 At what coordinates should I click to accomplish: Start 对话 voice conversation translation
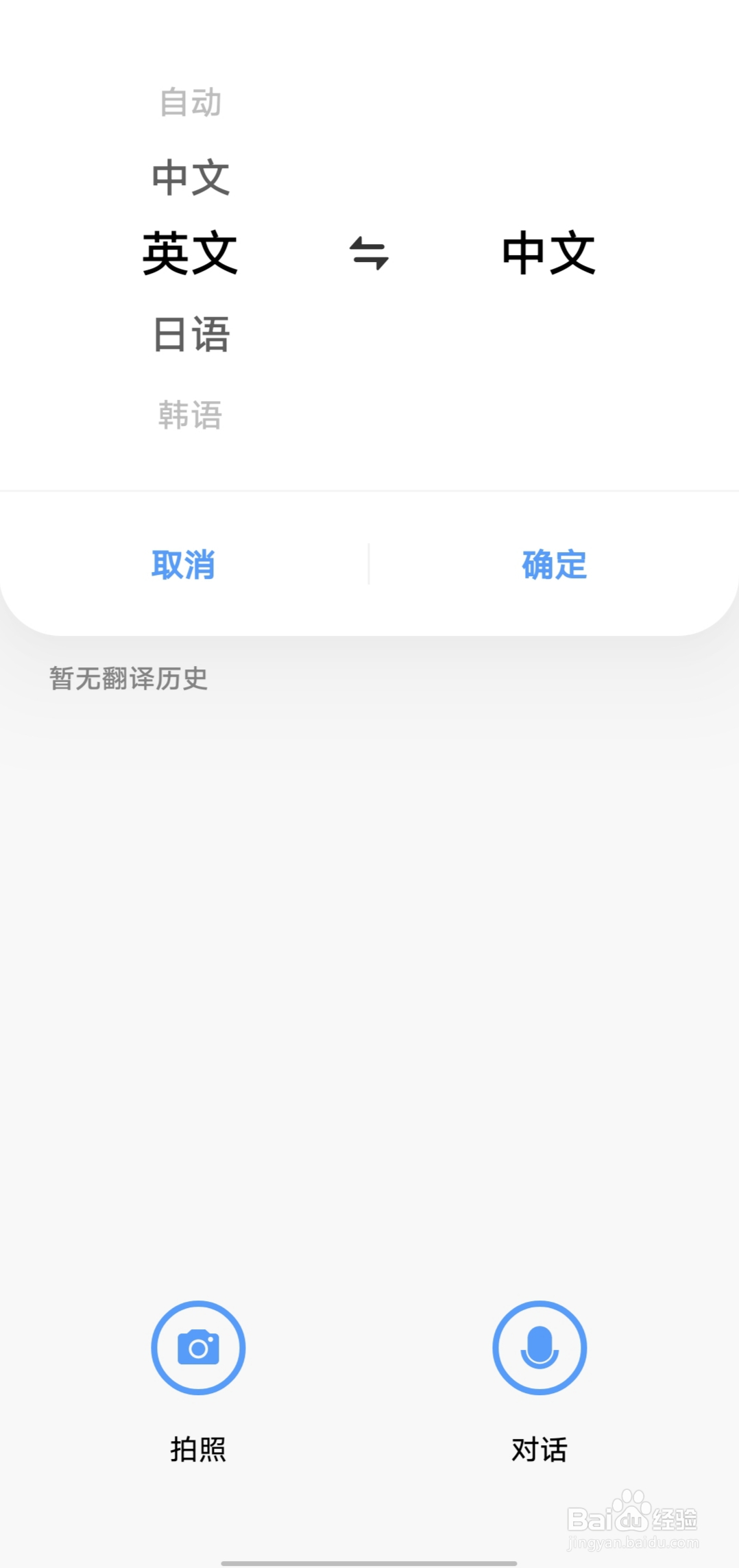540,1347
